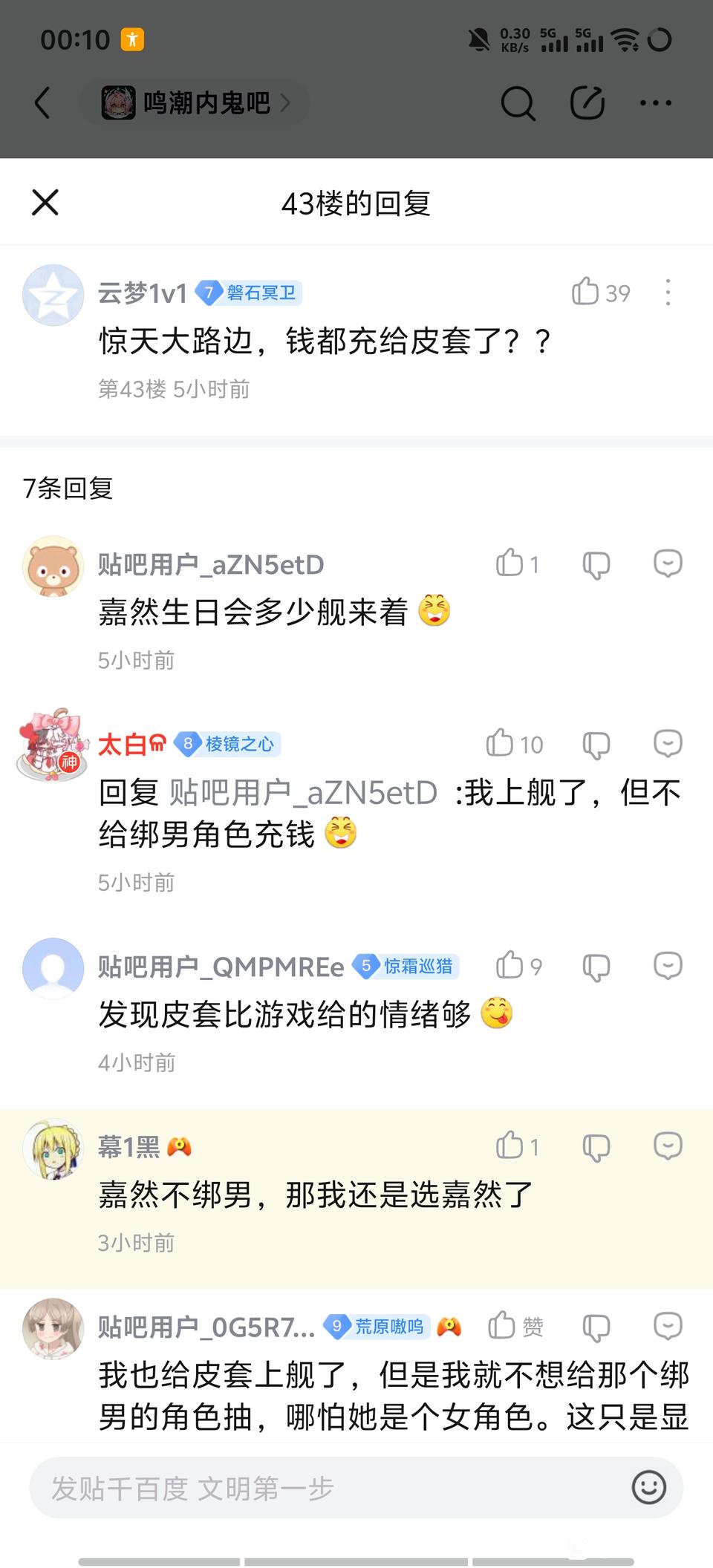Screen dimensions: 713x1568
Task: Dislike 幕1黑's reply
Action: (x=596, y=1146)
